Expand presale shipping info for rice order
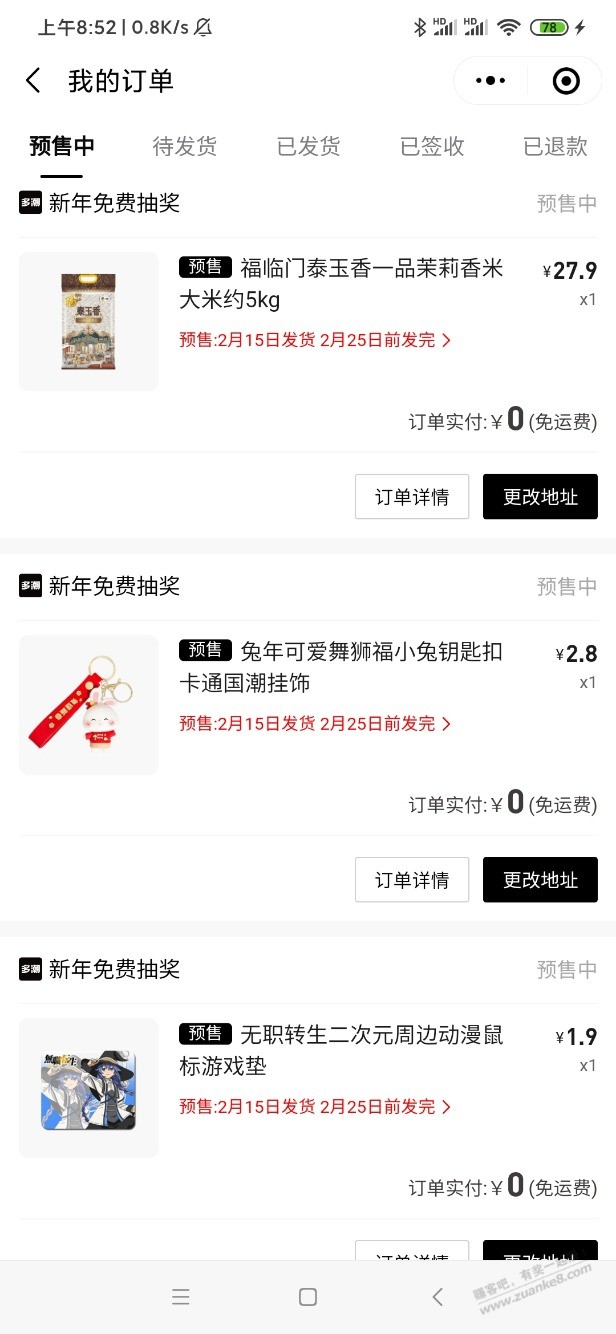Viewport: 616px width, 1334px height. click(315, 340)
